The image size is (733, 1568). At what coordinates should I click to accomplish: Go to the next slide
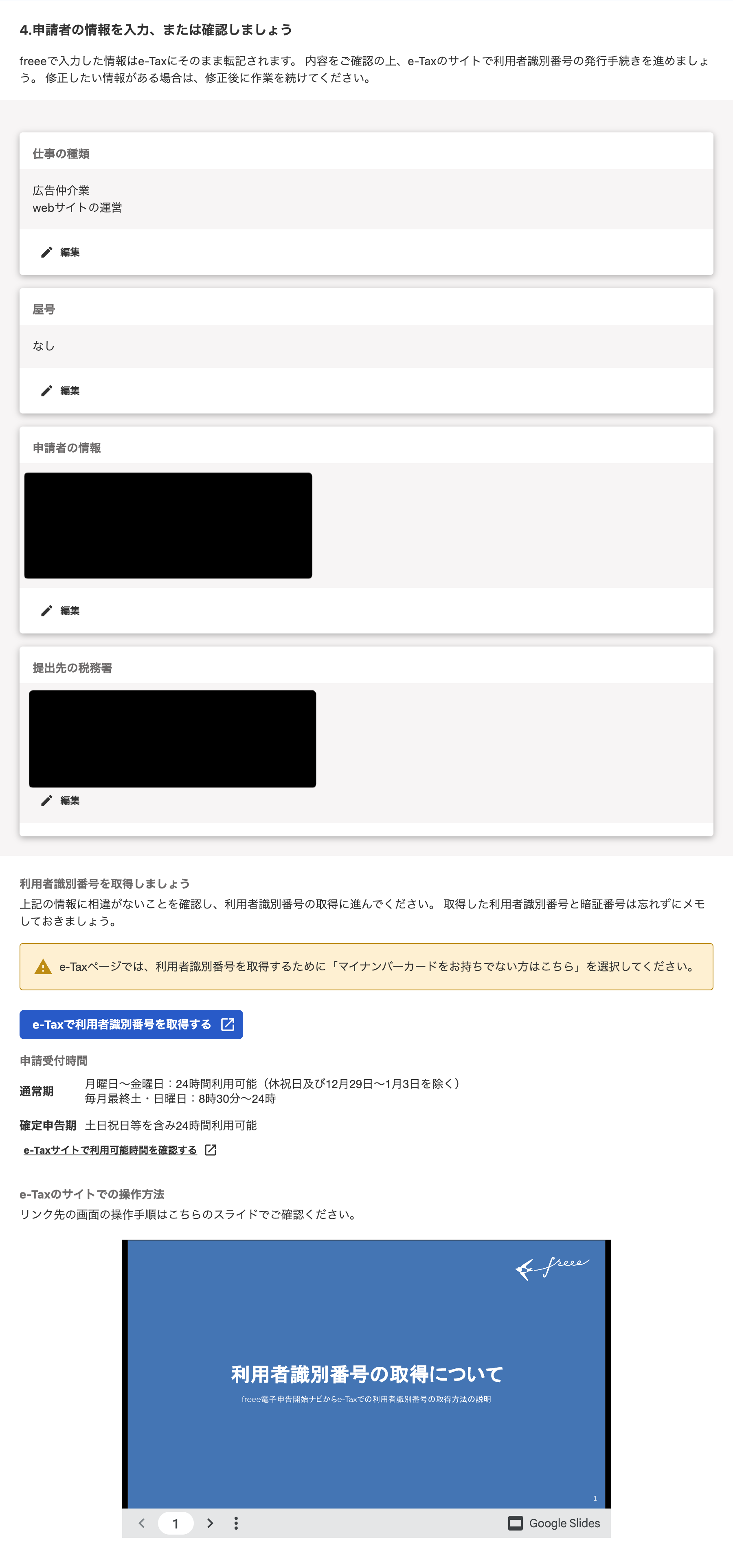click(210, 1523)
